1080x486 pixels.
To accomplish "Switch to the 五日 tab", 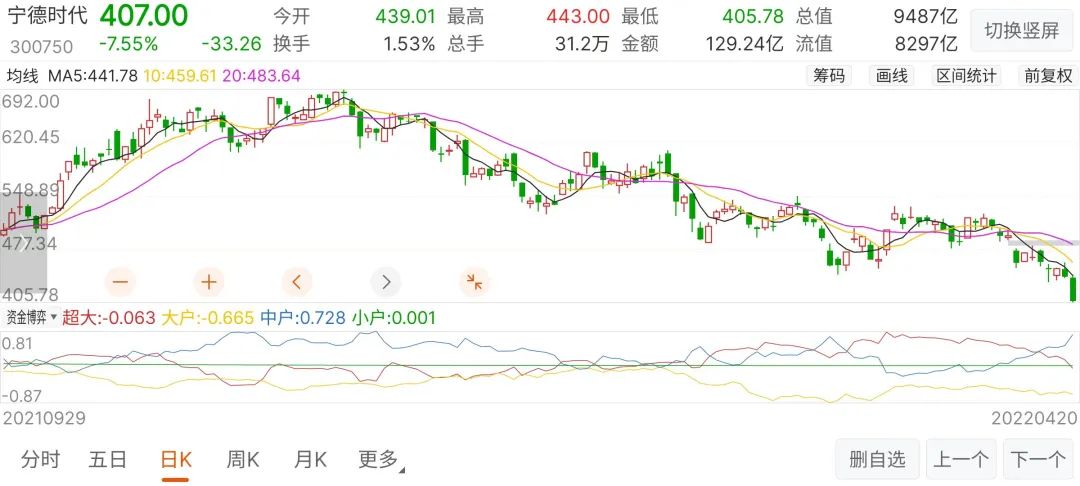I will (x=108, y=460).
